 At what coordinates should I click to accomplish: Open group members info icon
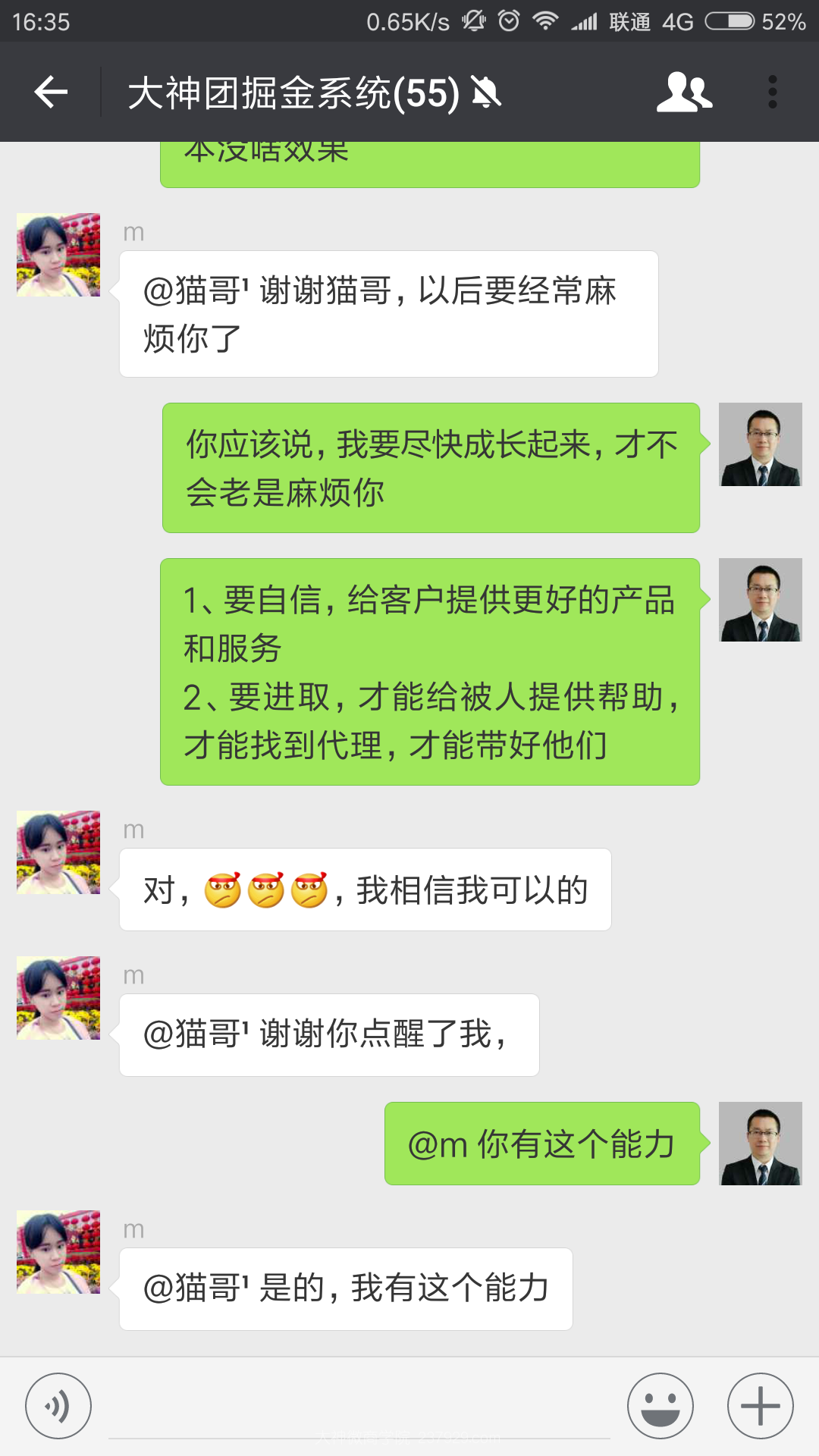[x=684, y=93]
